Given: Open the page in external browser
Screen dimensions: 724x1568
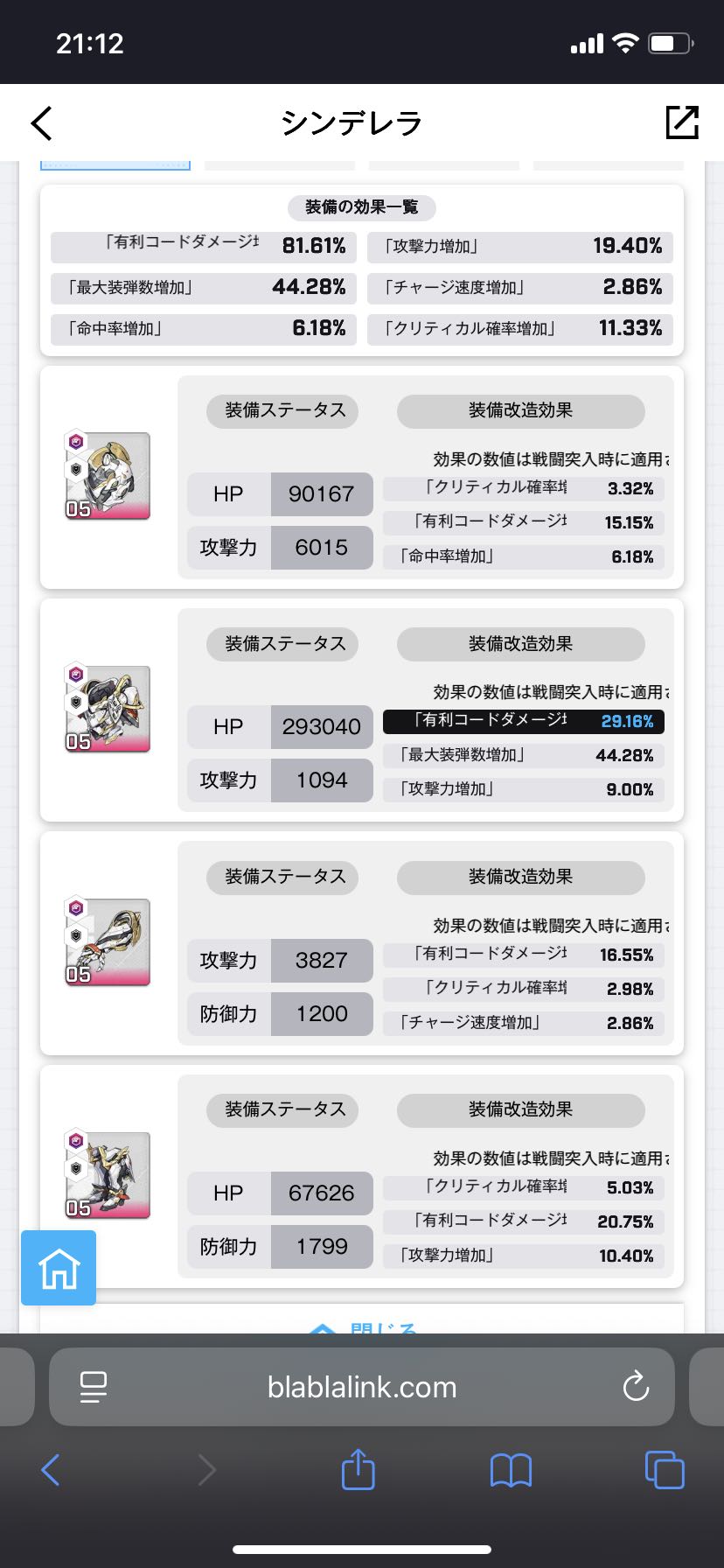Looking at the screenshot, I should [x=682, y=122].
